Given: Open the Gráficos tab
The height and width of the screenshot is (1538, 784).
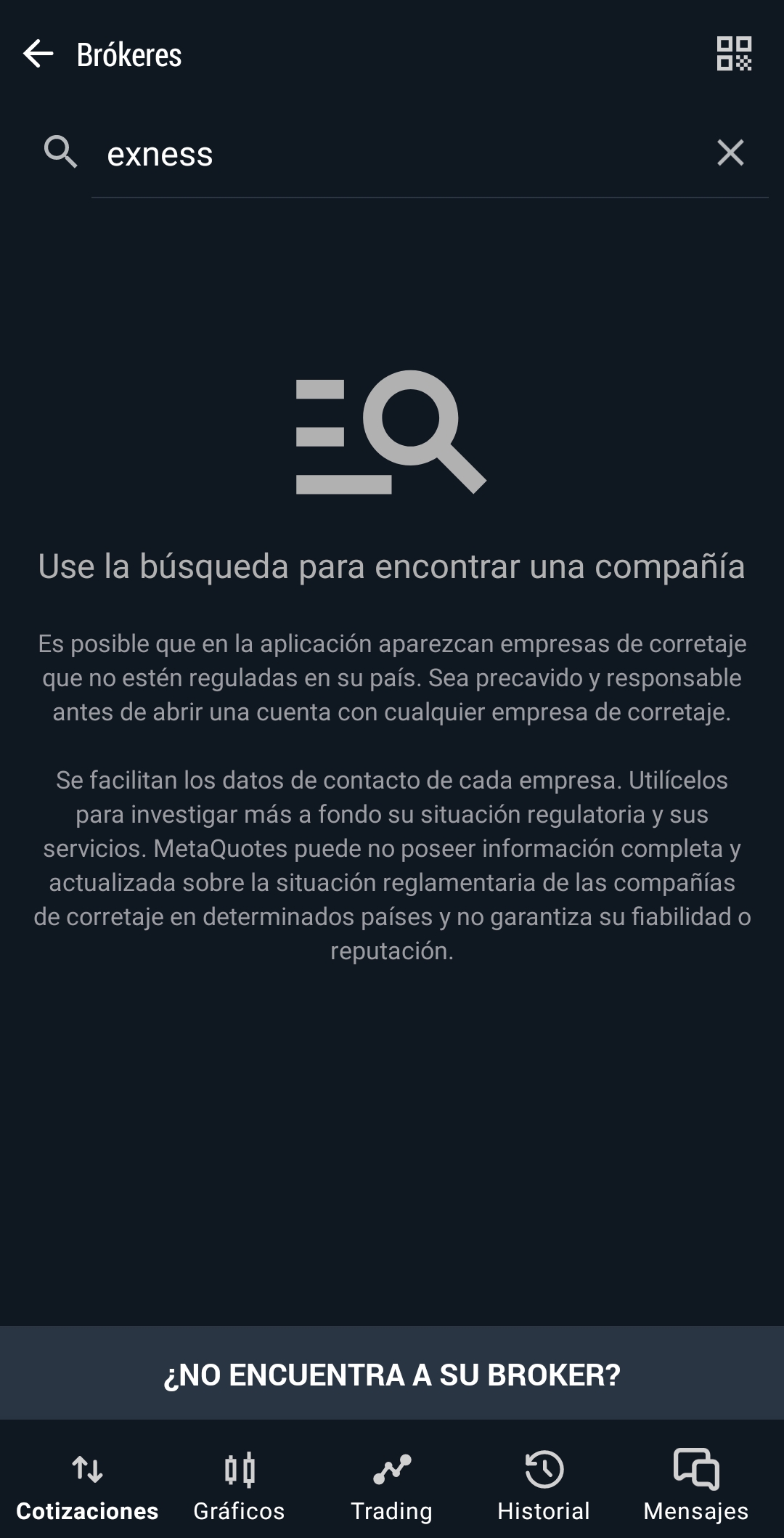Looking at the screenshot, I should (x=239, y=1486).
